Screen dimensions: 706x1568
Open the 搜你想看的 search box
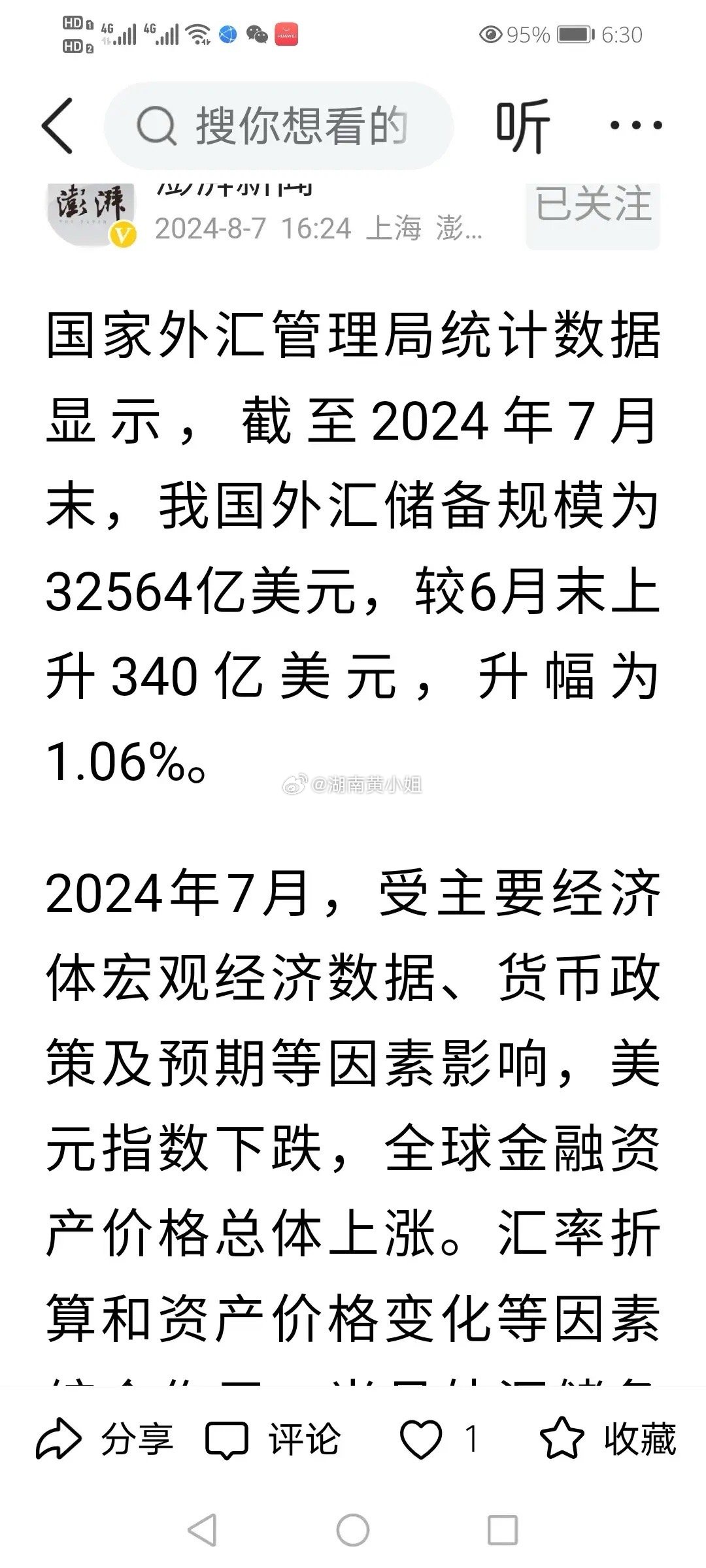[x=278, y=125]
